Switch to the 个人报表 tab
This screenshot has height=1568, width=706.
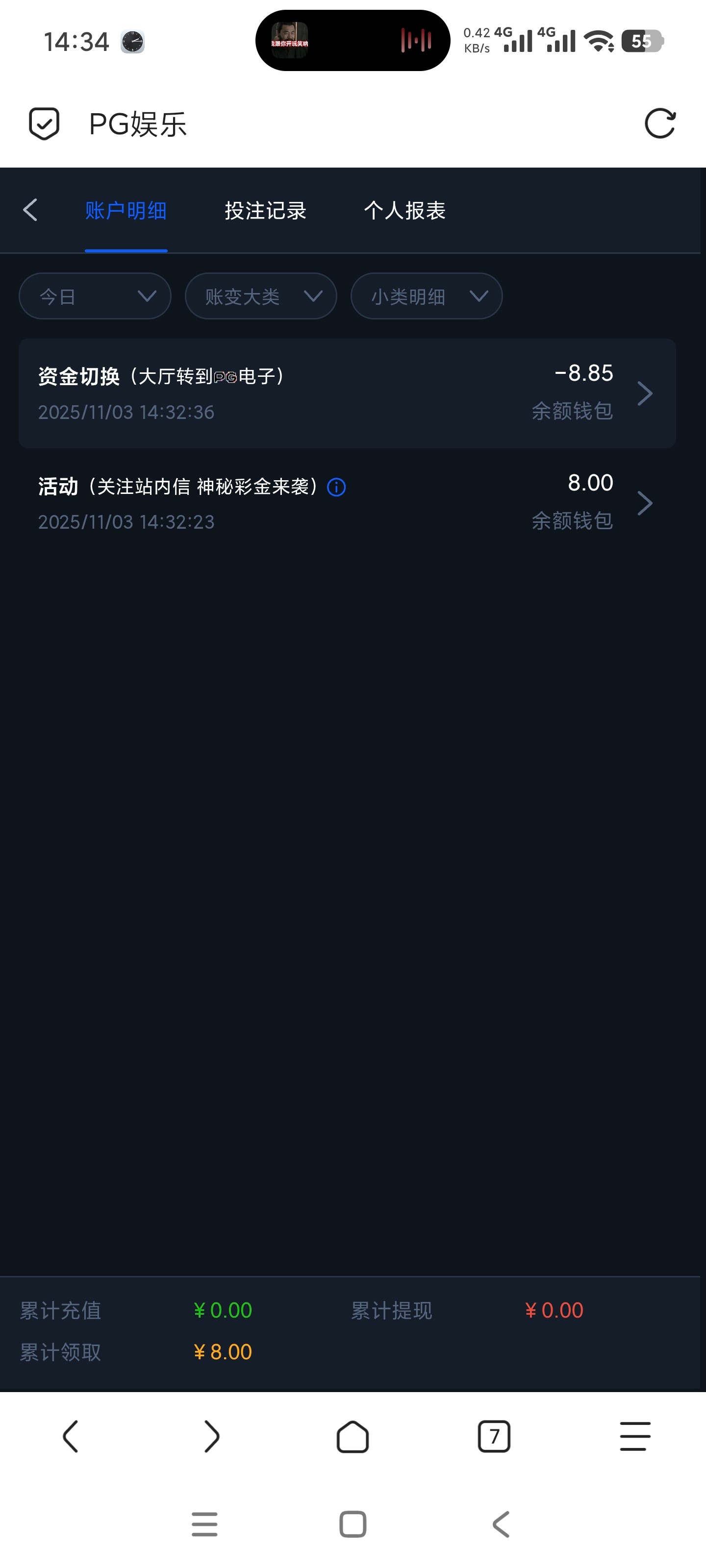pos(404,211)
